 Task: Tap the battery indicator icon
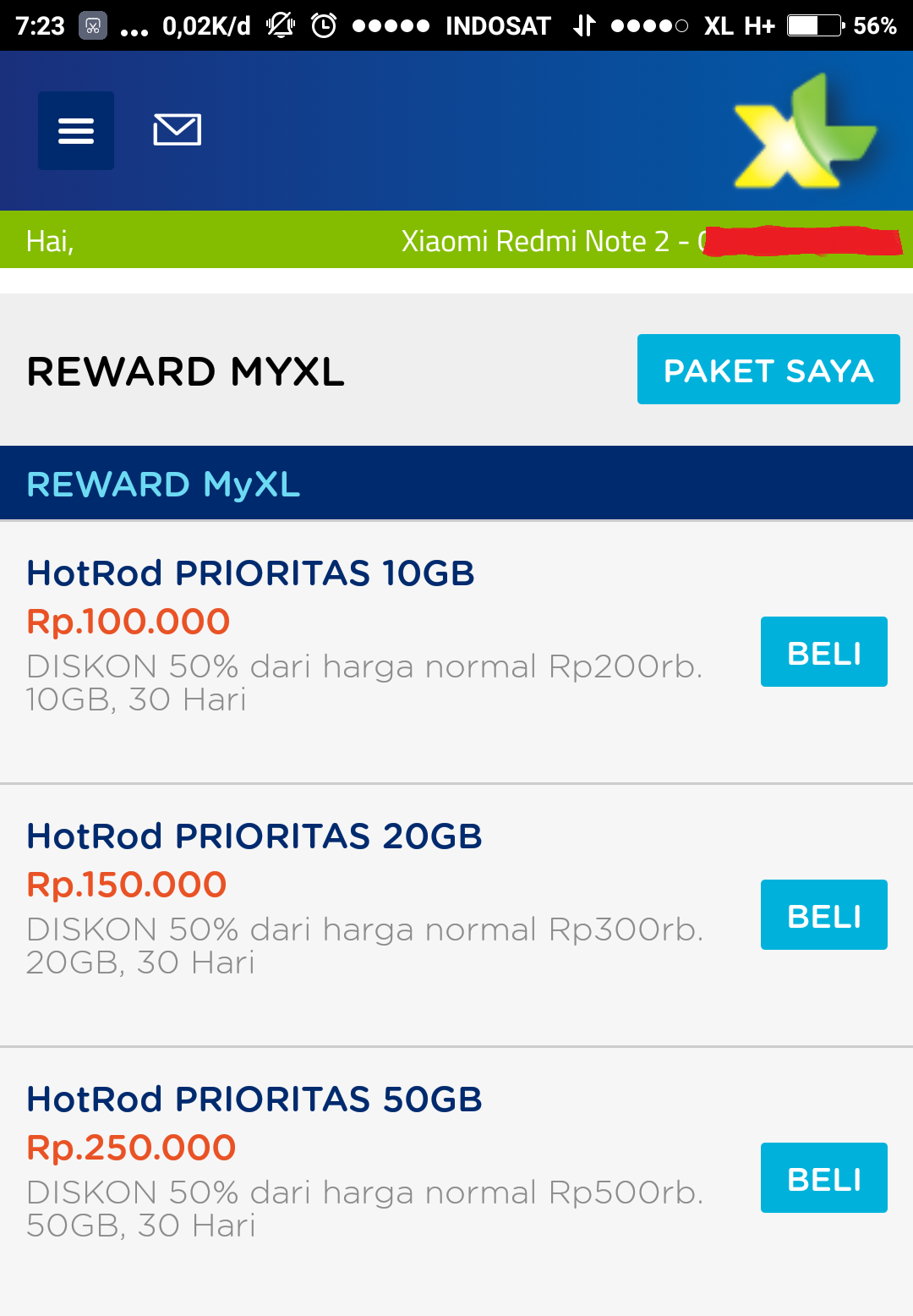click(x=812, y=25)
